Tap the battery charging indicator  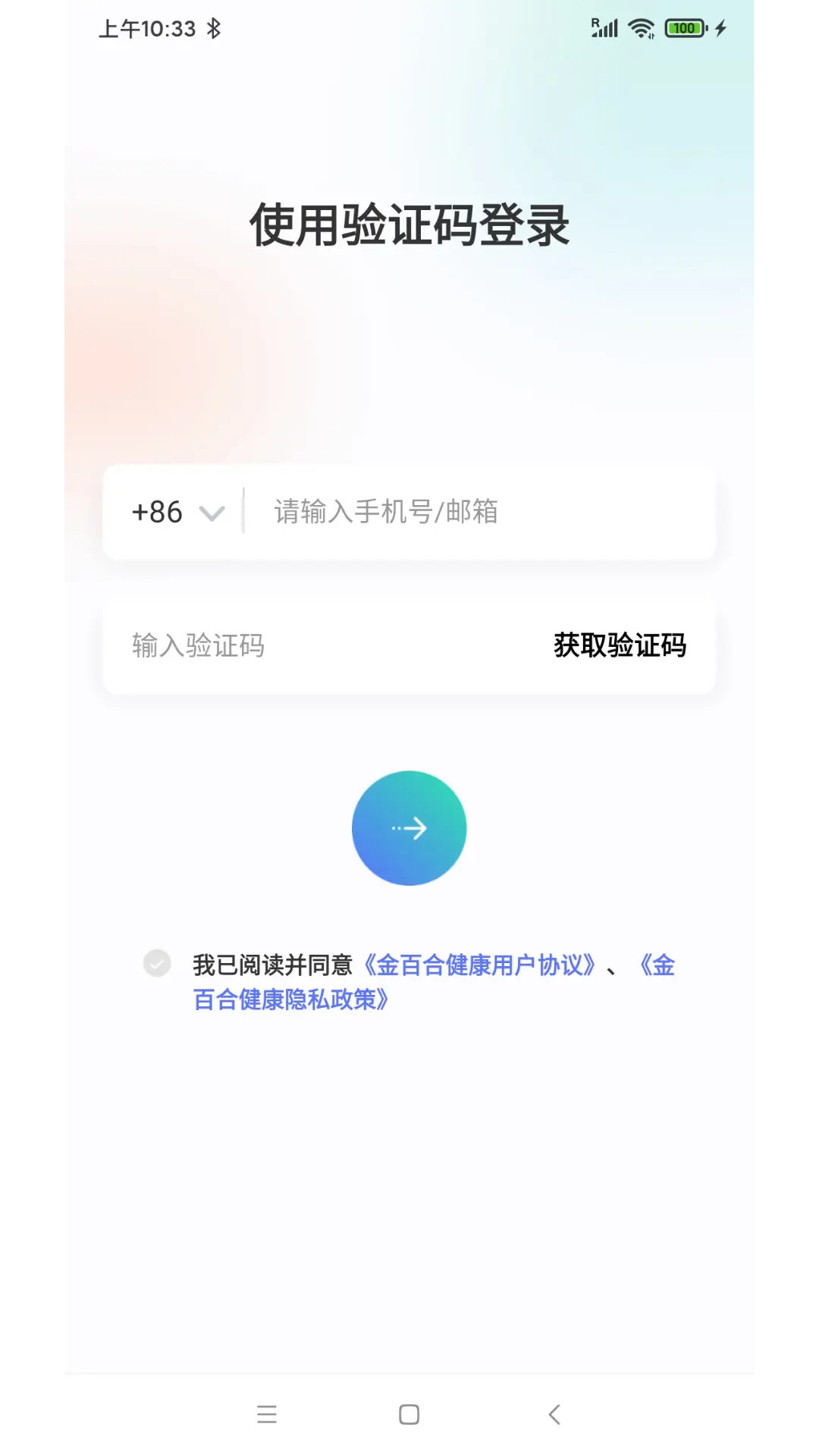click(x=683, y=27)
